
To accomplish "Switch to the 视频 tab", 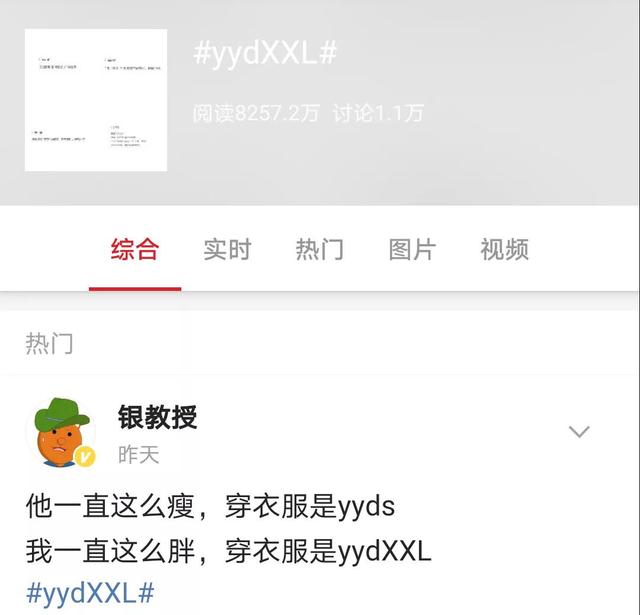I will click(x=504, y=250).
